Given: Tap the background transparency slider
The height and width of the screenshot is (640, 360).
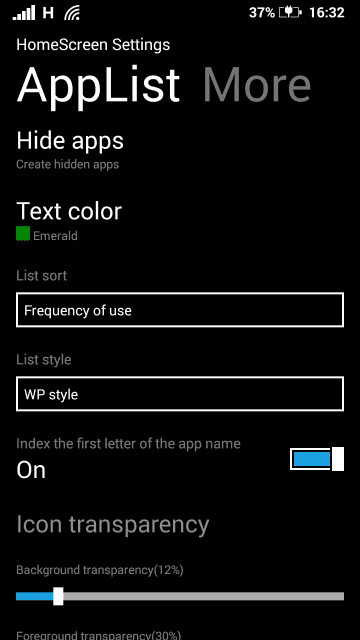Looking at the screenshot, I should (x=180, y=597).
